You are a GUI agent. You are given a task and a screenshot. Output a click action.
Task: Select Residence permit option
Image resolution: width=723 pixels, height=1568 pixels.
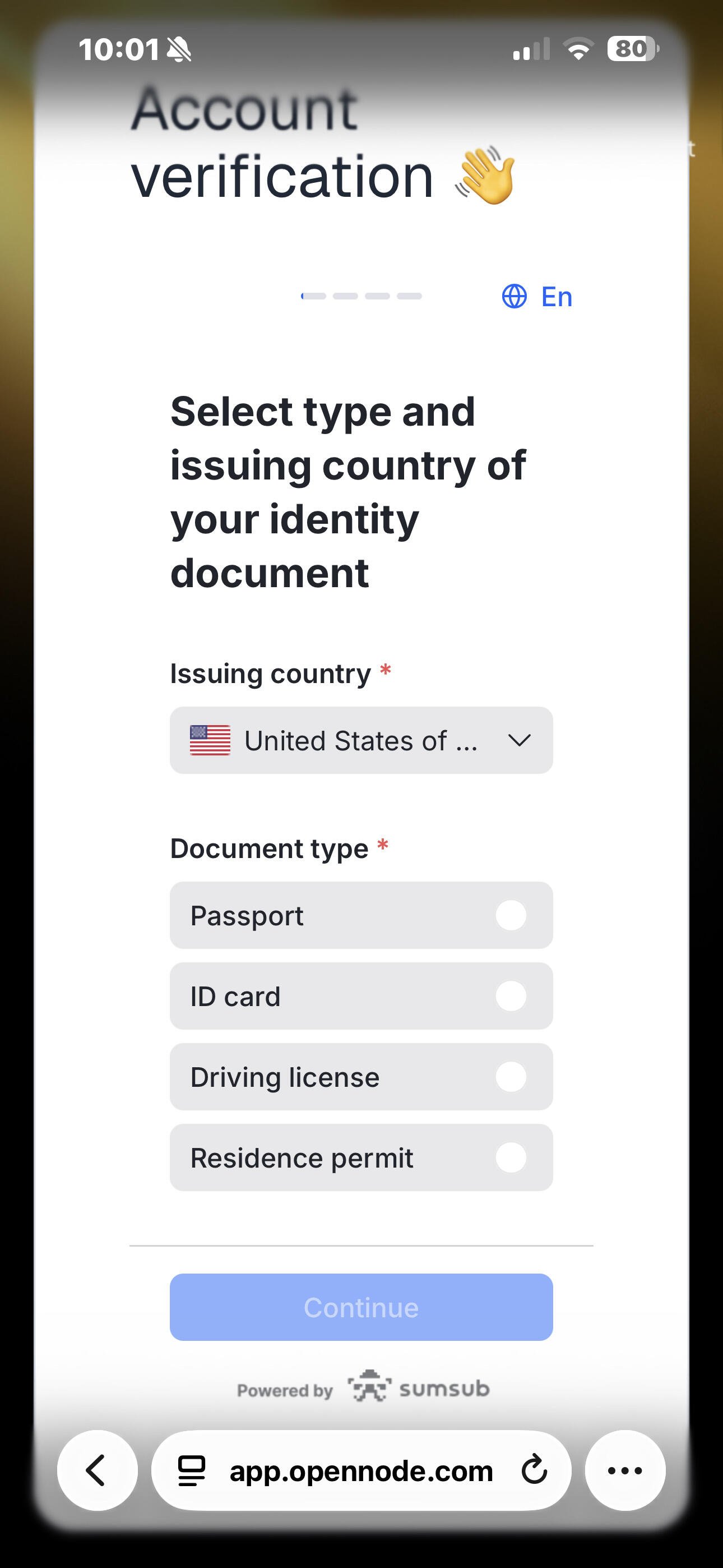pyautogui.click(x=361, y=1157)
